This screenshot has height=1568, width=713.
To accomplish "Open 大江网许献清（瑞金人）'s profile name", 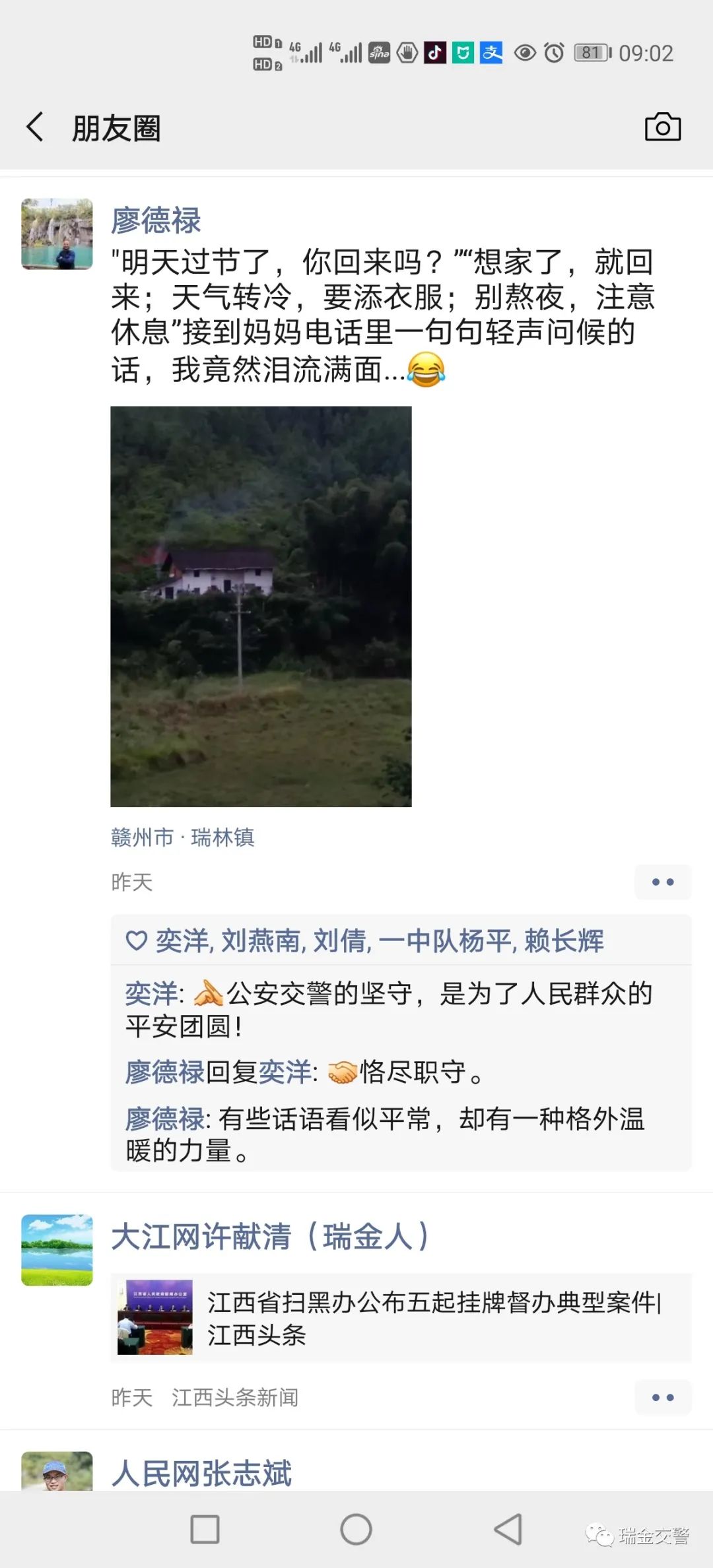I will [x=271, y=1237].
